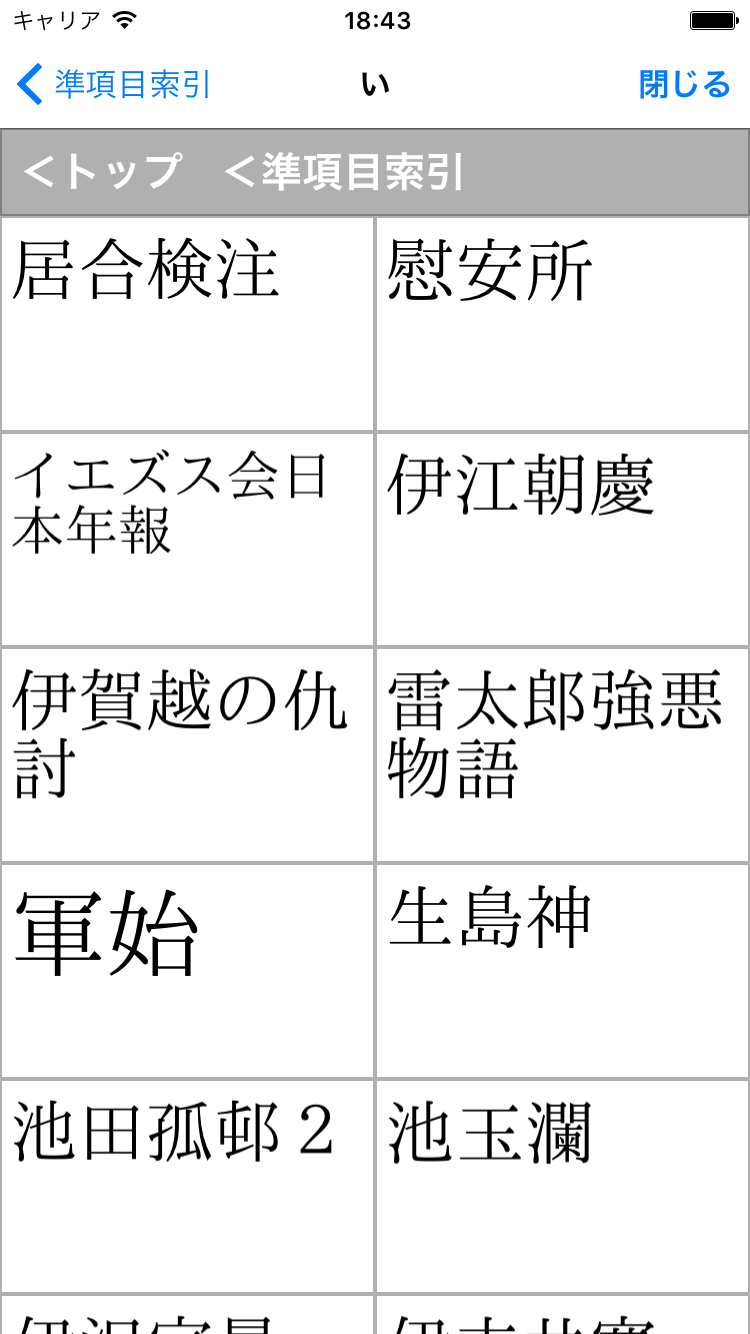Open the entry 雷太郎強悪物語

562,755
